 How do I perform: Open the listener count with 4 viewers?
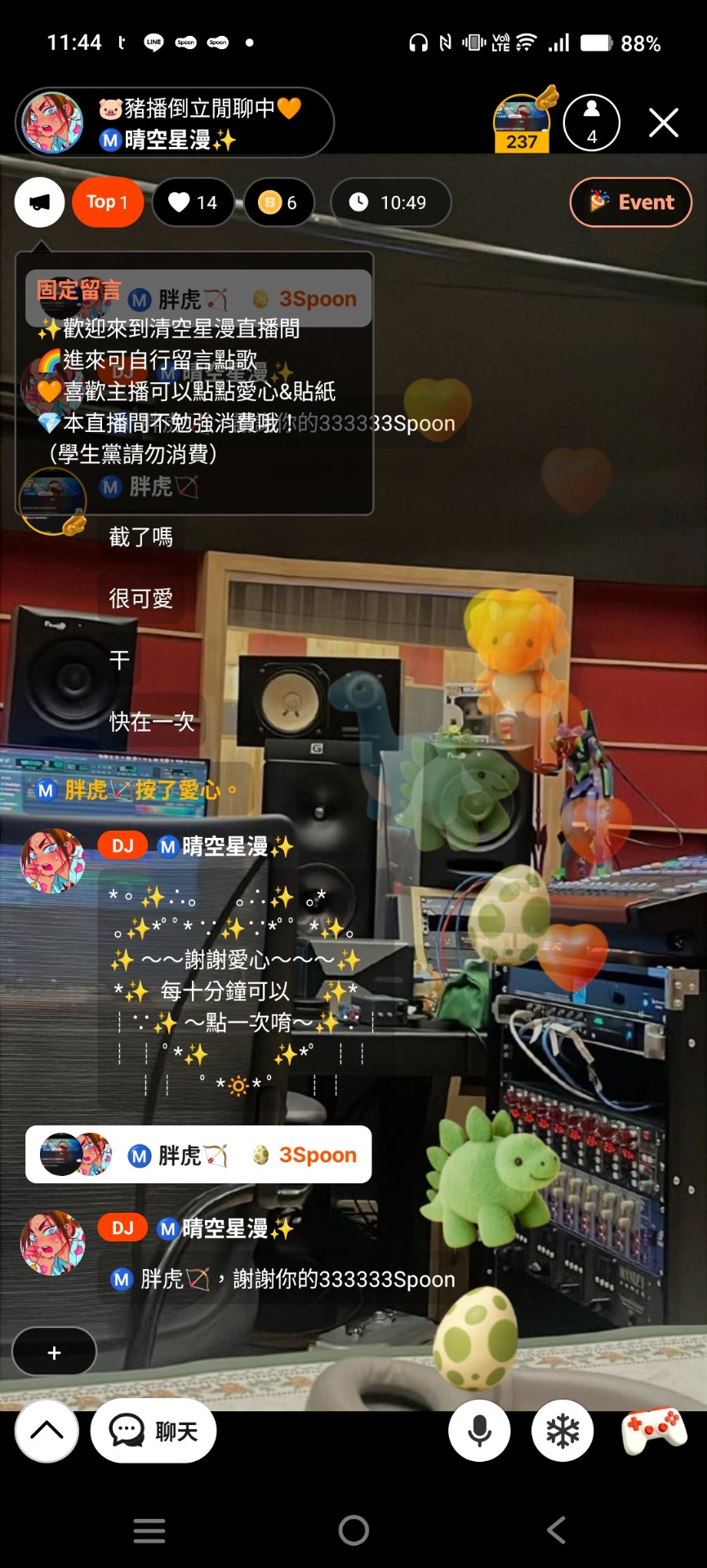tap(592, 123)
